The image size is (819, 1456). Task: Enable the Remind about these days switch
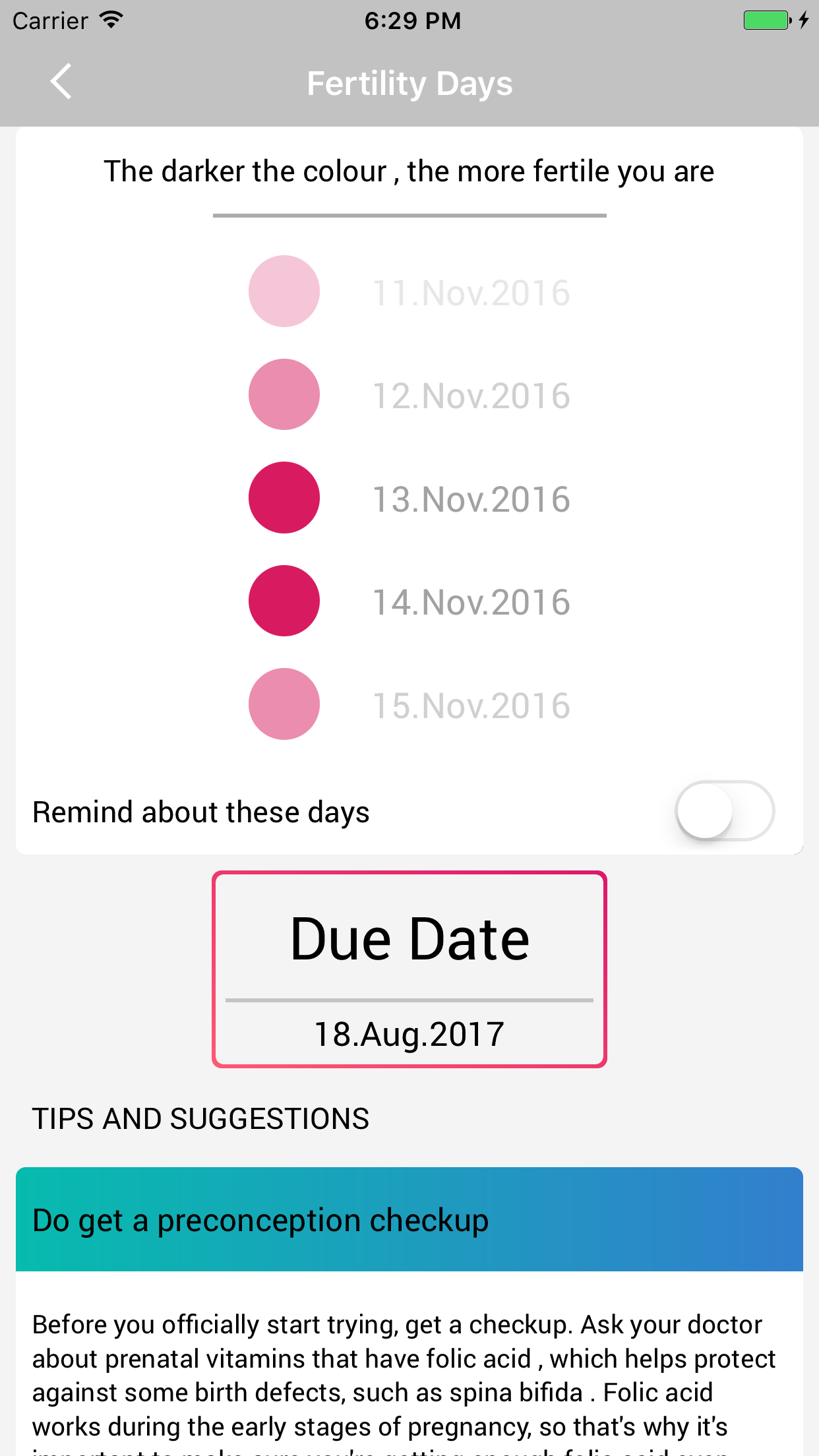click(724, 811)
